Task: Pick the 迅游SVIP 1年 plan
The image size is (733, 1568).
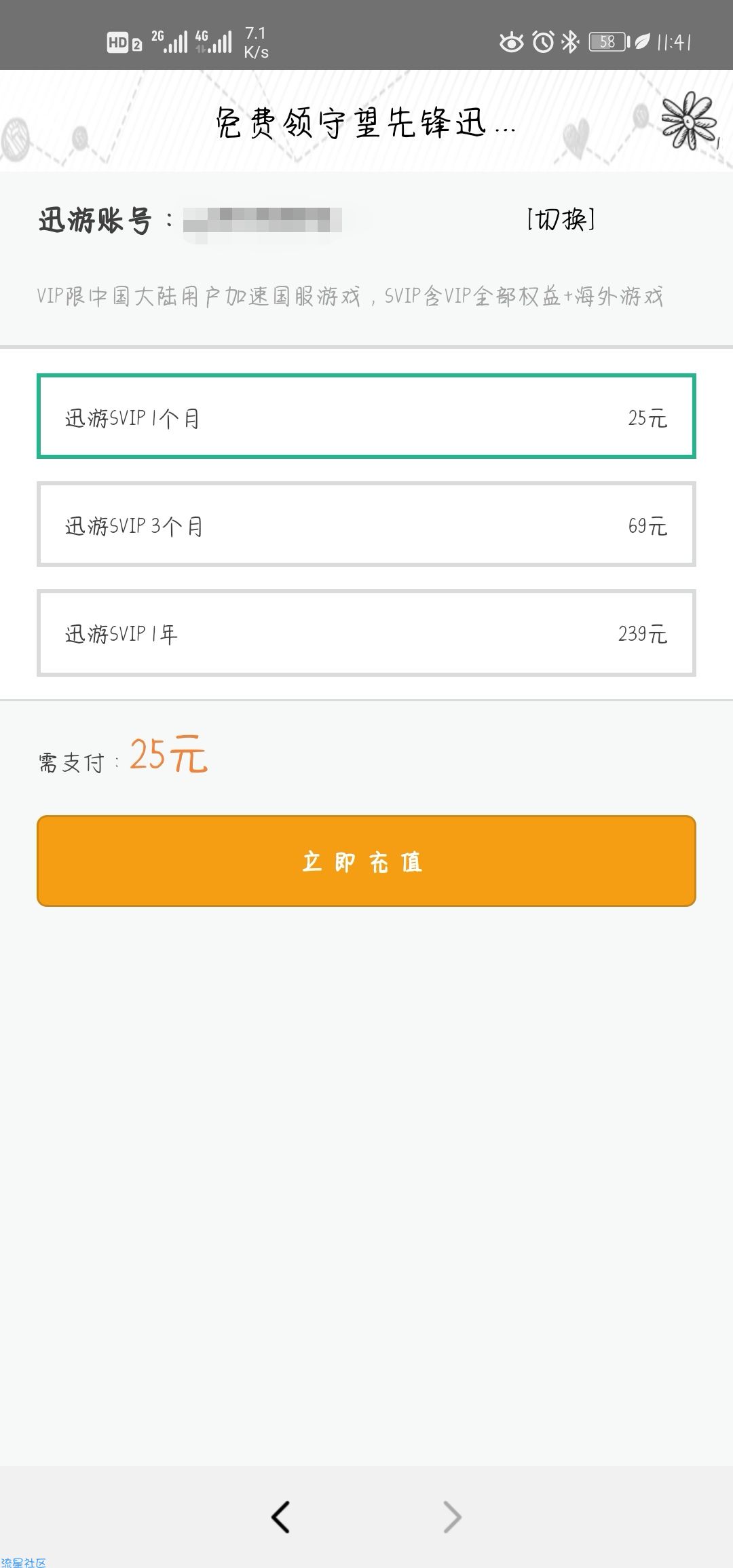Action: [x=366, y=633]
